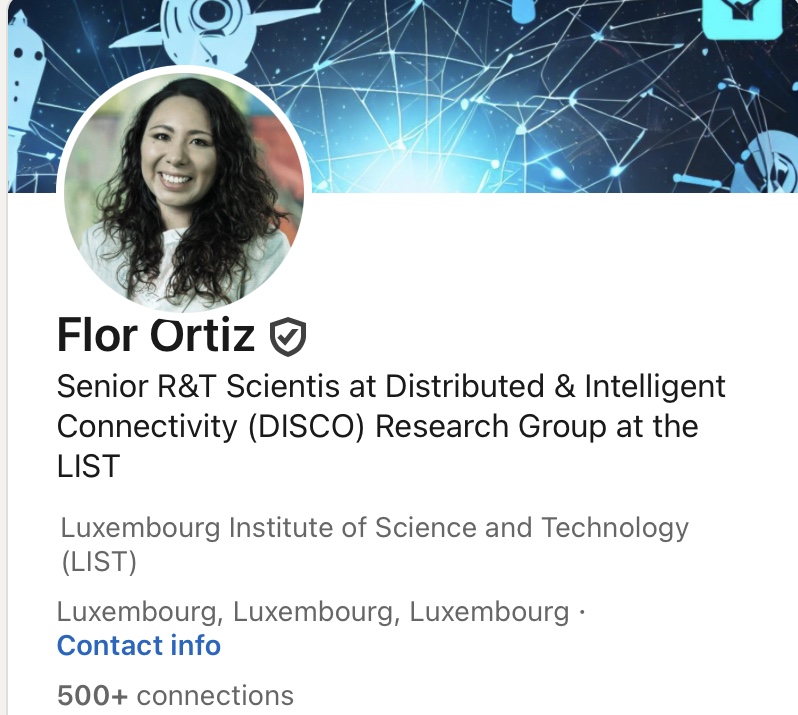This screenshot has height=715, width=798.
Task: Open Luxembourg Institute of Science and Technology page
Action: (374, 528)
